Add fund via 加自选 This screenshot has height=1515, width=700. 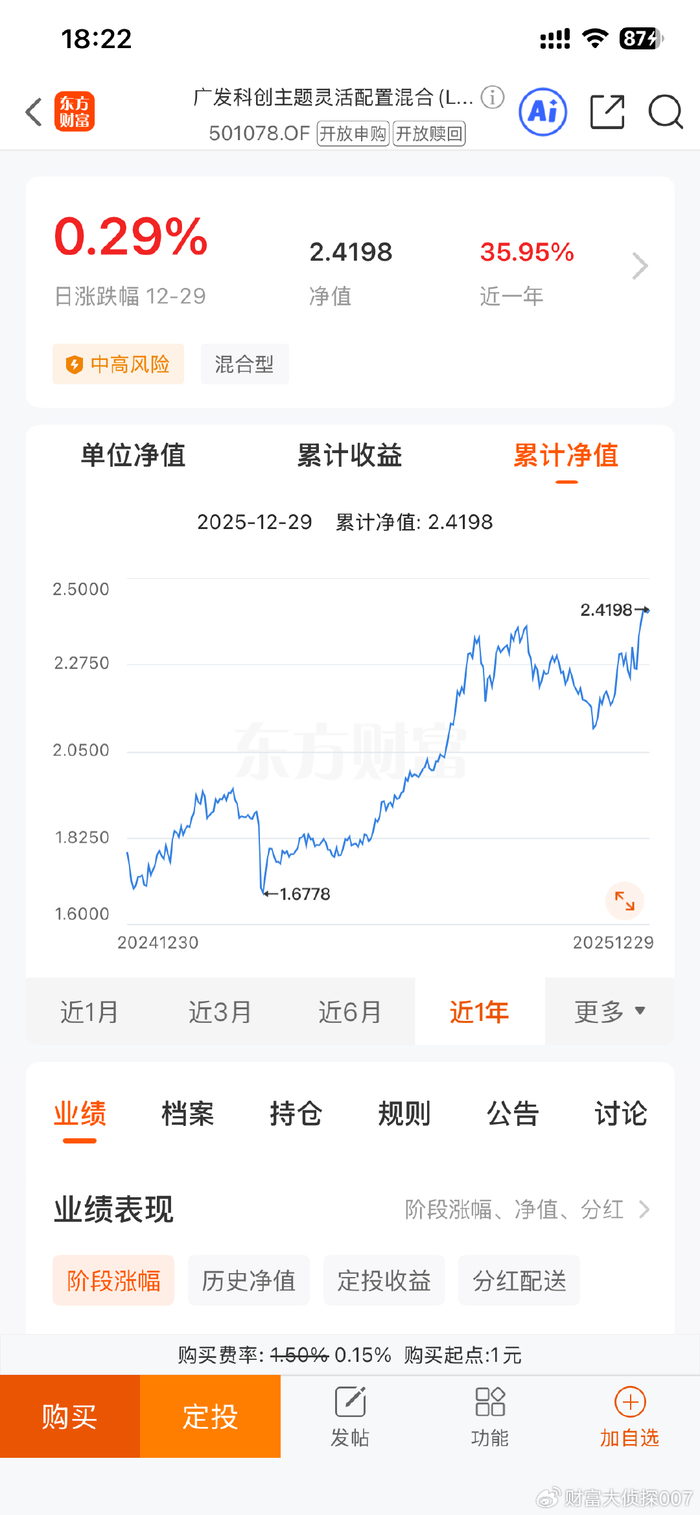pos(629,1416)
